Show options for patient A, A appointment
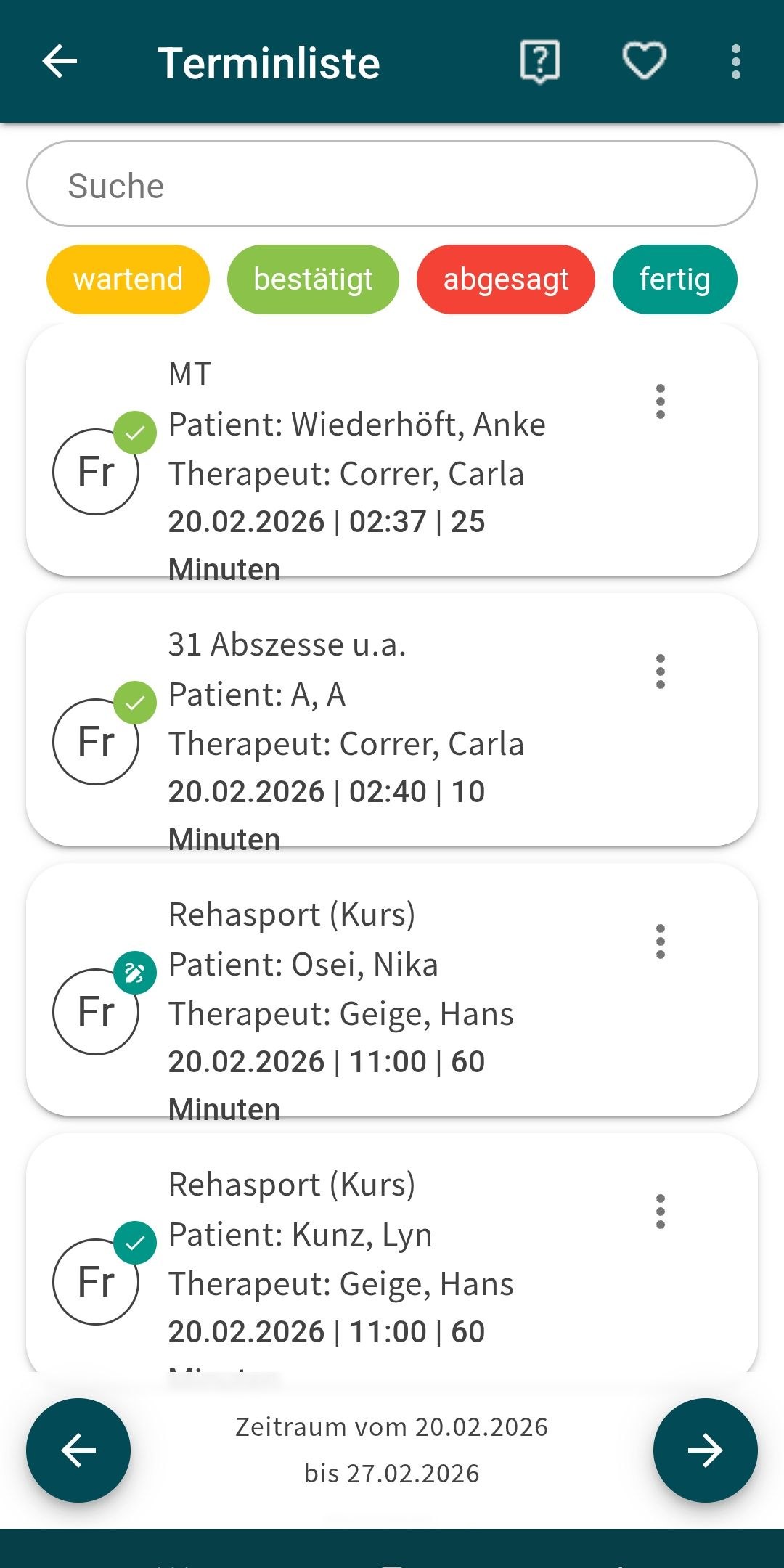This screenshot has width=784, height=1568. pyautogui.click(x=660, y=671)
